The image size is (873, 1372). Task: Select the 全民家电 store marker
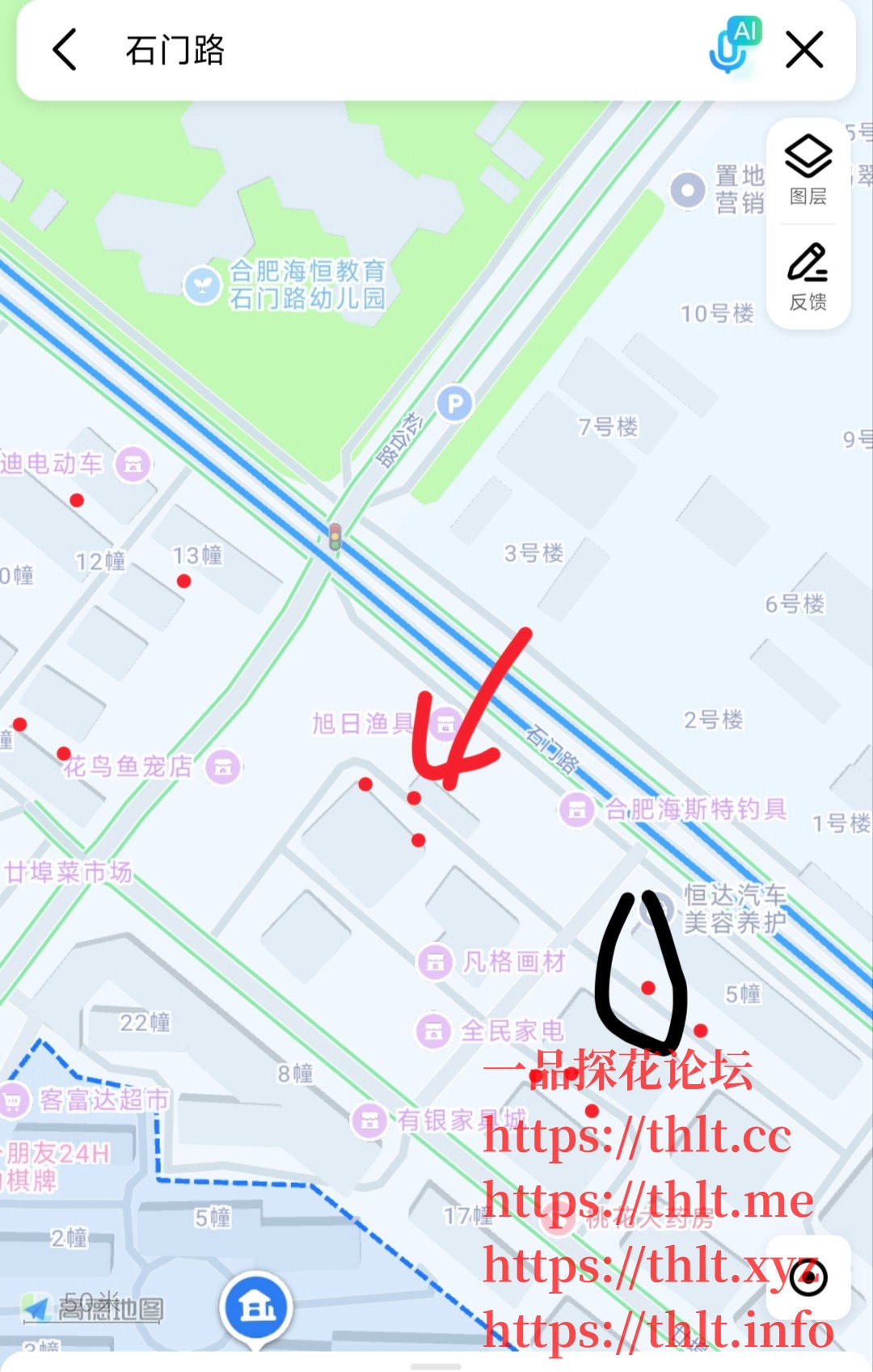(433, 1031)
